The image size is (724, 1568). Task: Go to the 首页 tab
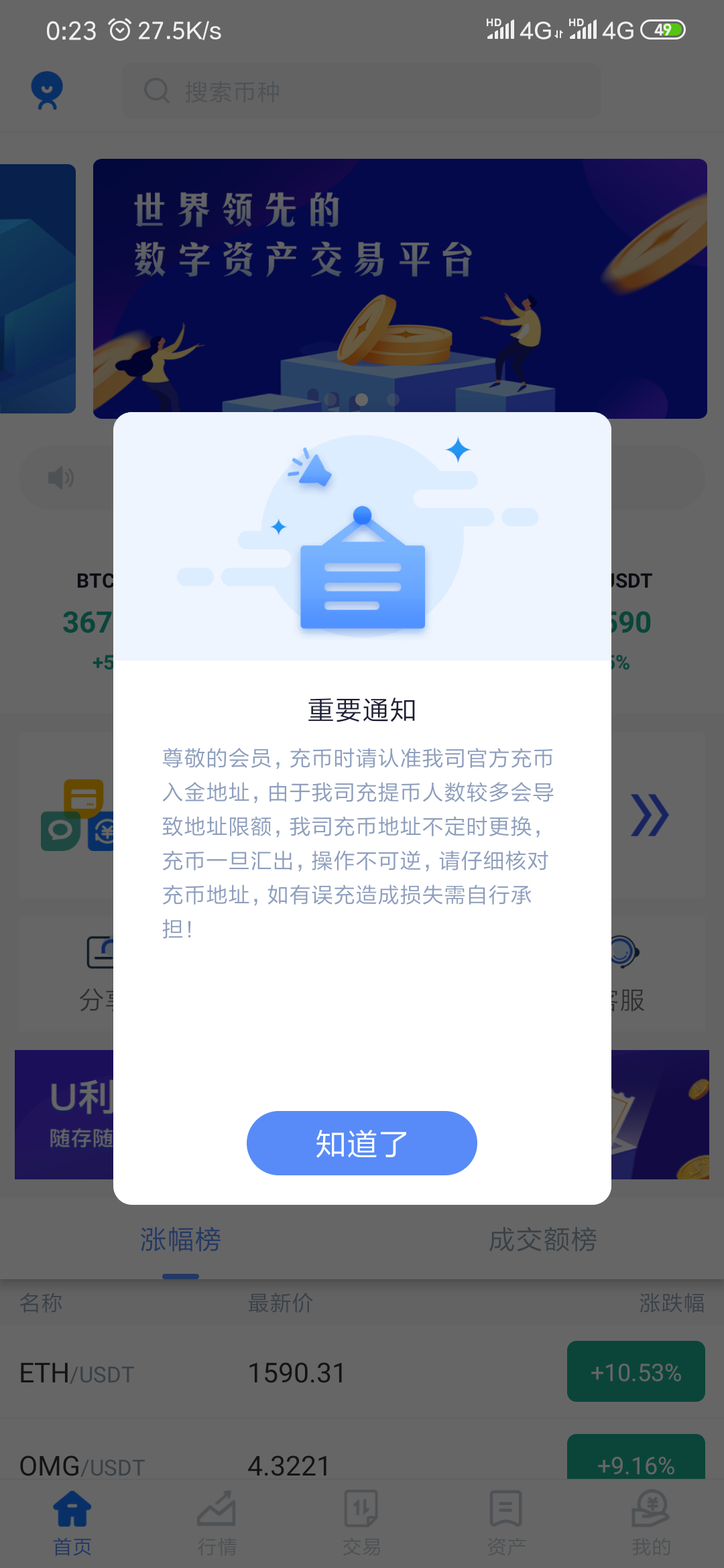click(x=72, y=1522)
